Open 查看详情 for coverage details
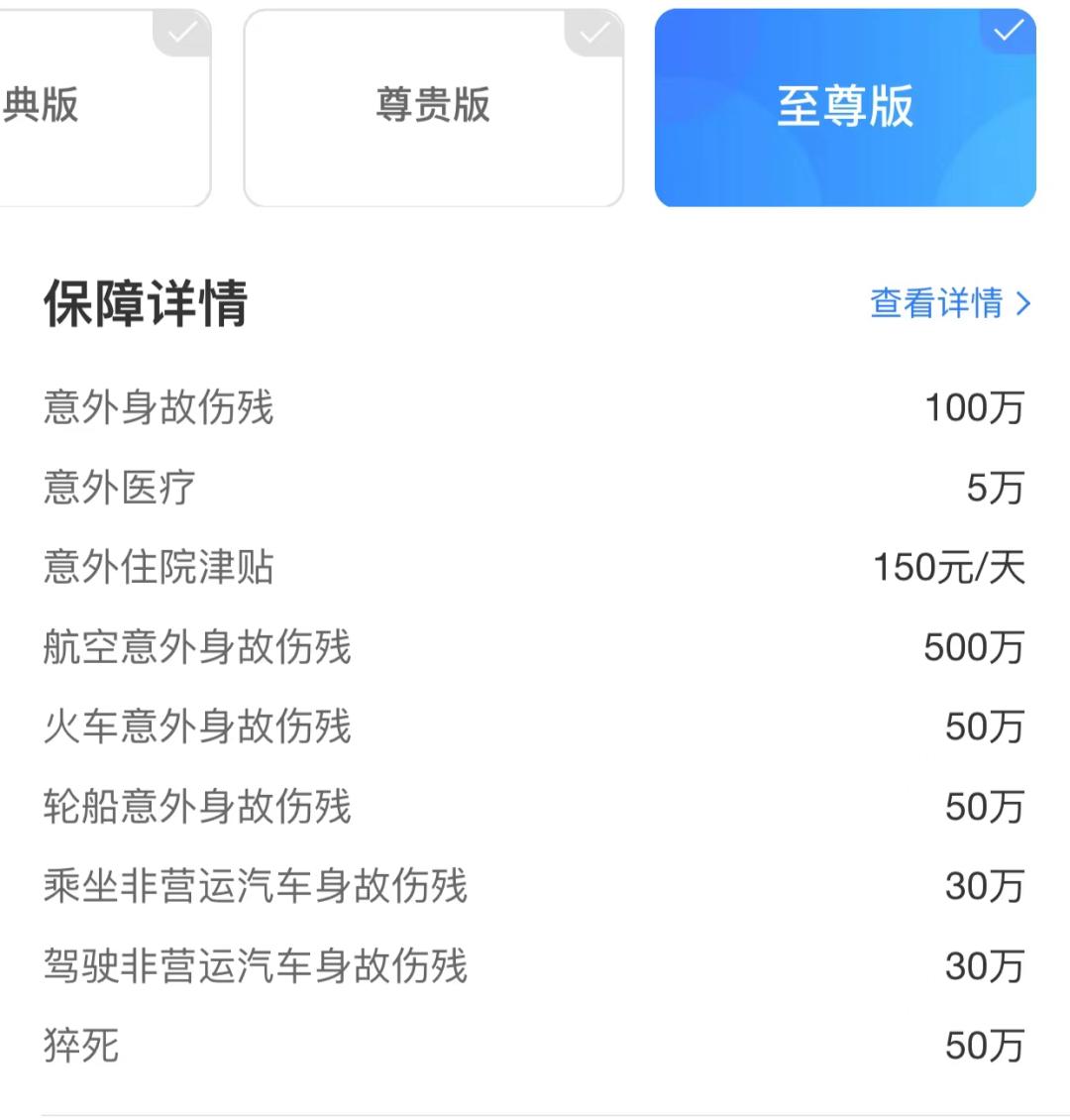Screen dimensions: 1070x1120 (949, 302)
